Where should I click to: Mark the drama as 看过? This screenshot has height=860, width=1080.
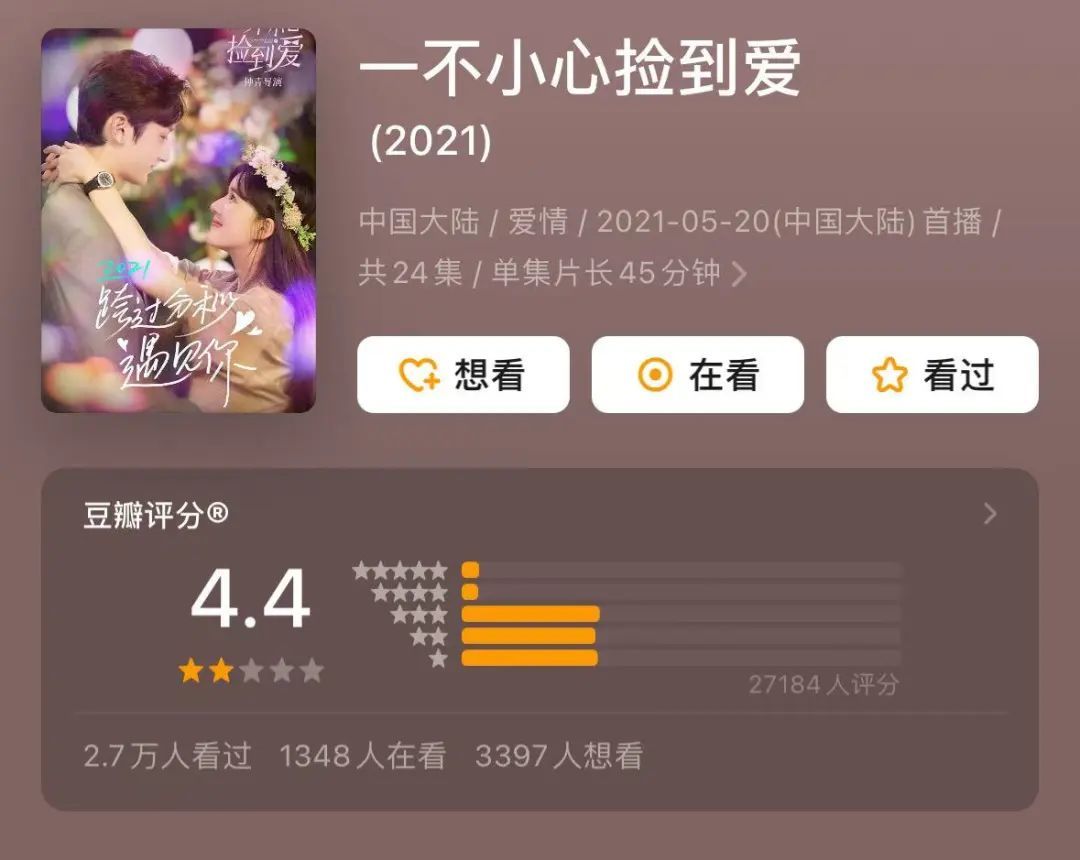click(931, 375)
